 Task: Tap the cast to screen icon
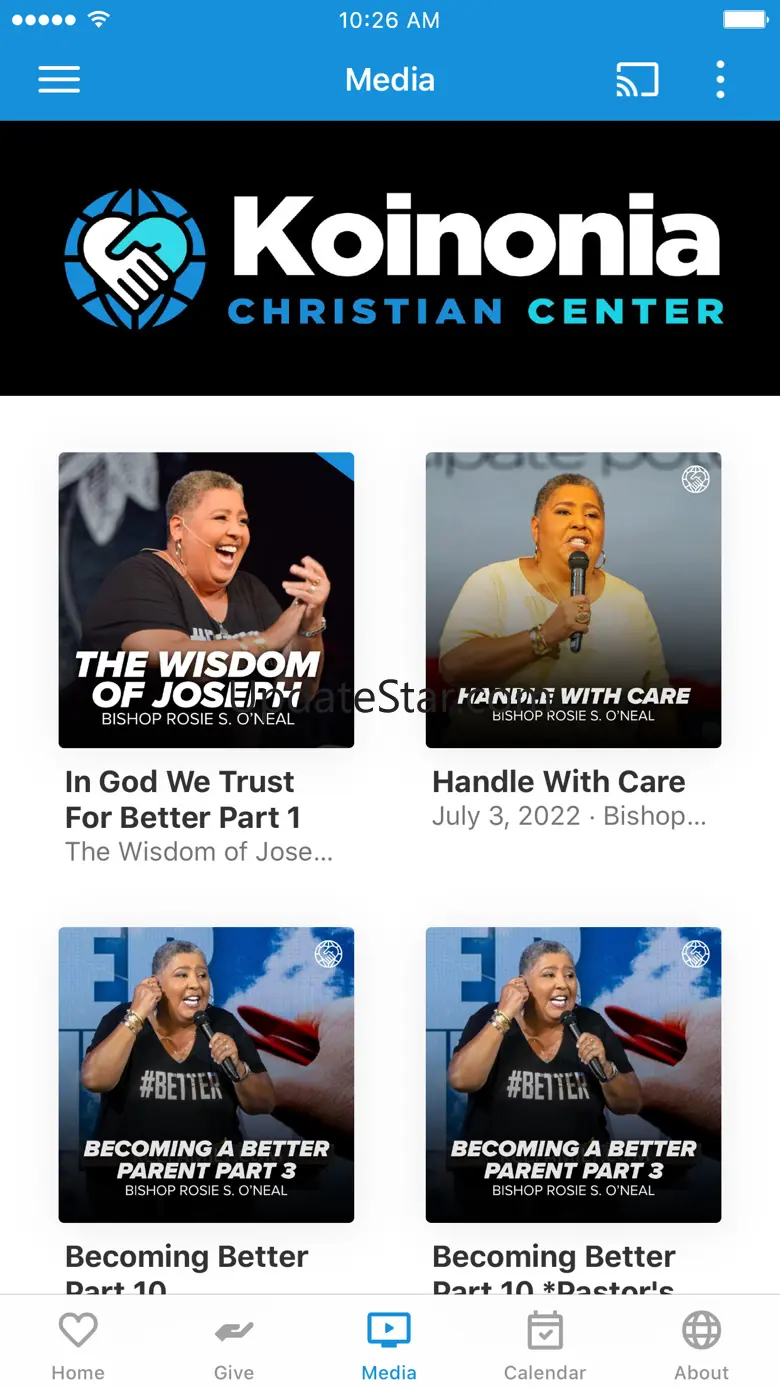(x=637, y=80)
